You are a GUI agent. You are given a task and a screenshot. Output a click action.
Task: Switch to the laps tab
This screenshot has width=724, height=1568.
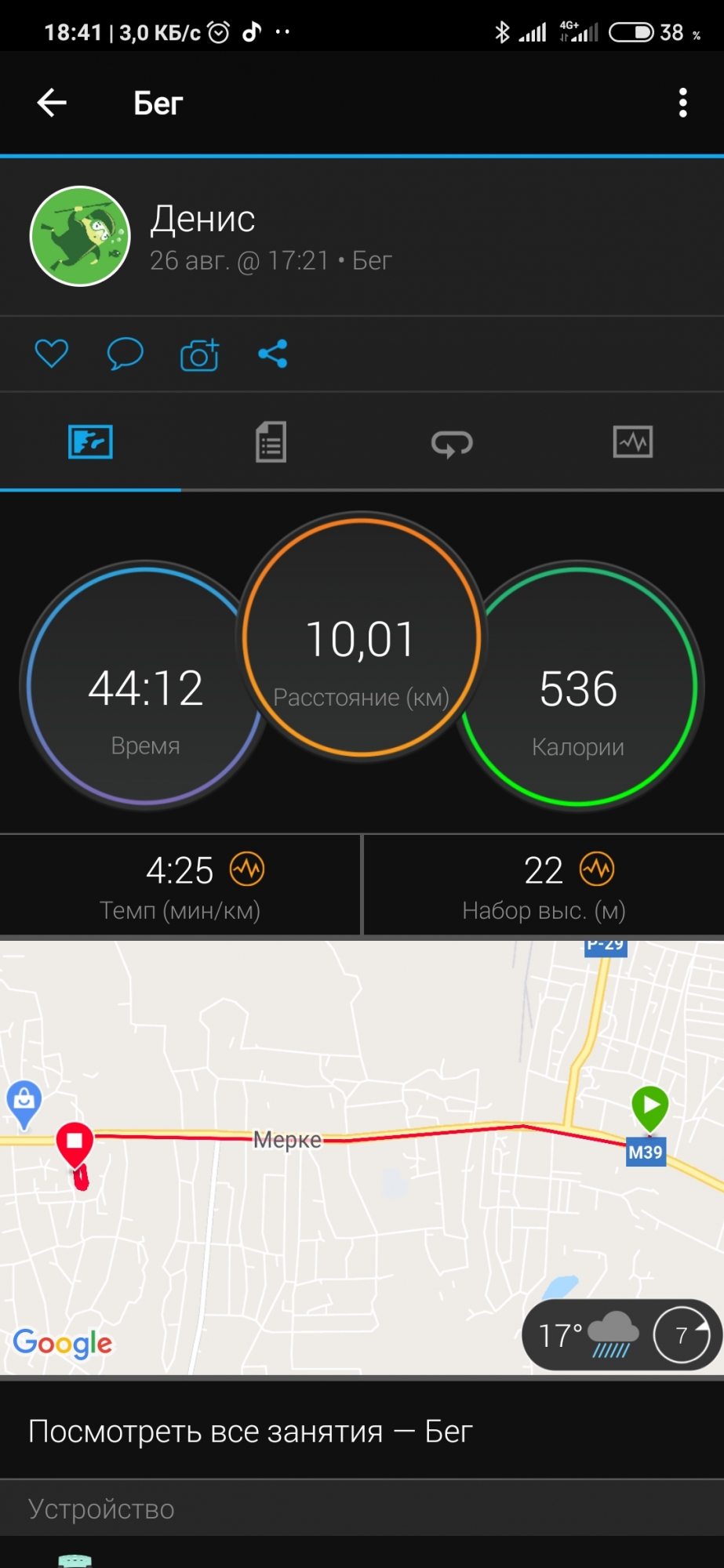tap(452, 443)
